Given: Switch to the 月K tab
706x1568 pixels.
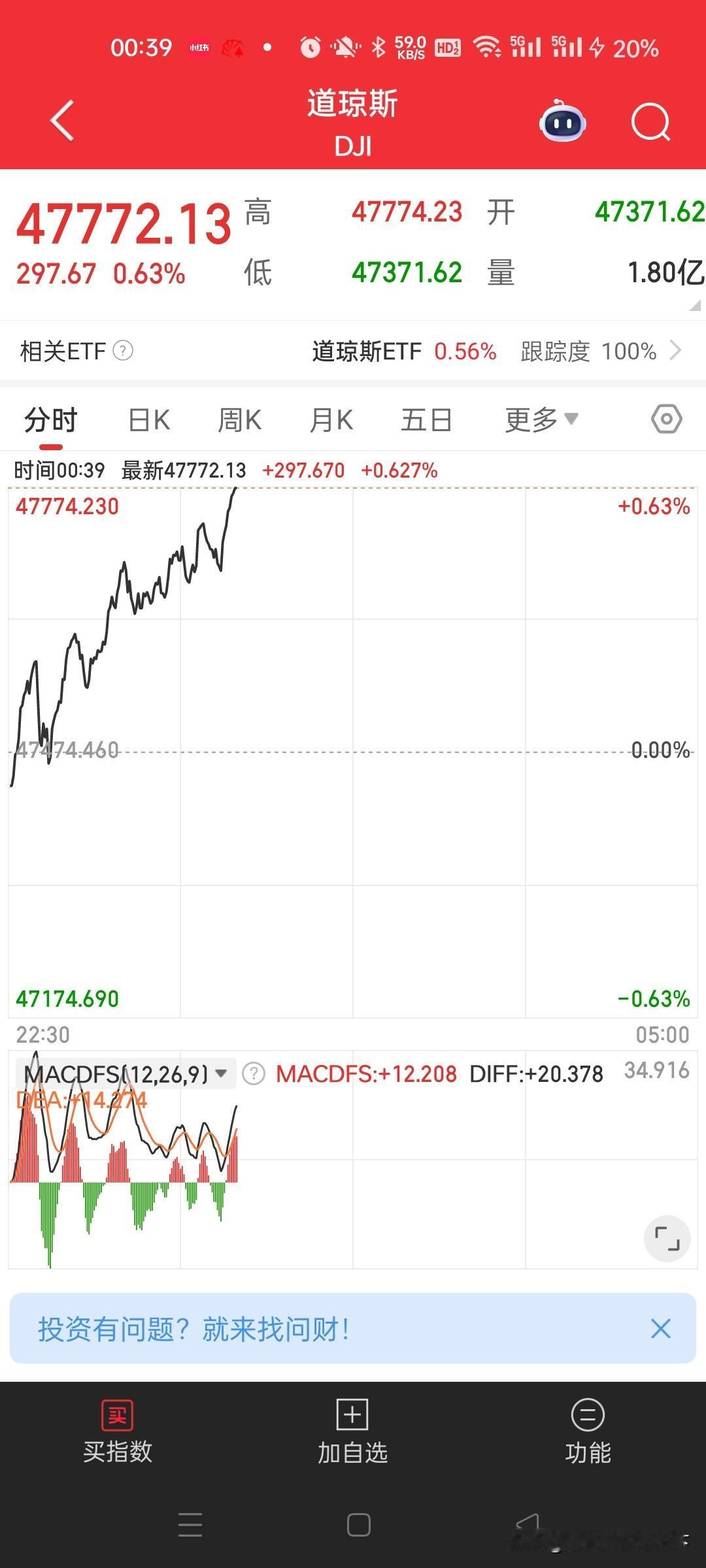Looking at the screenshot, I should tap(331, 419).
